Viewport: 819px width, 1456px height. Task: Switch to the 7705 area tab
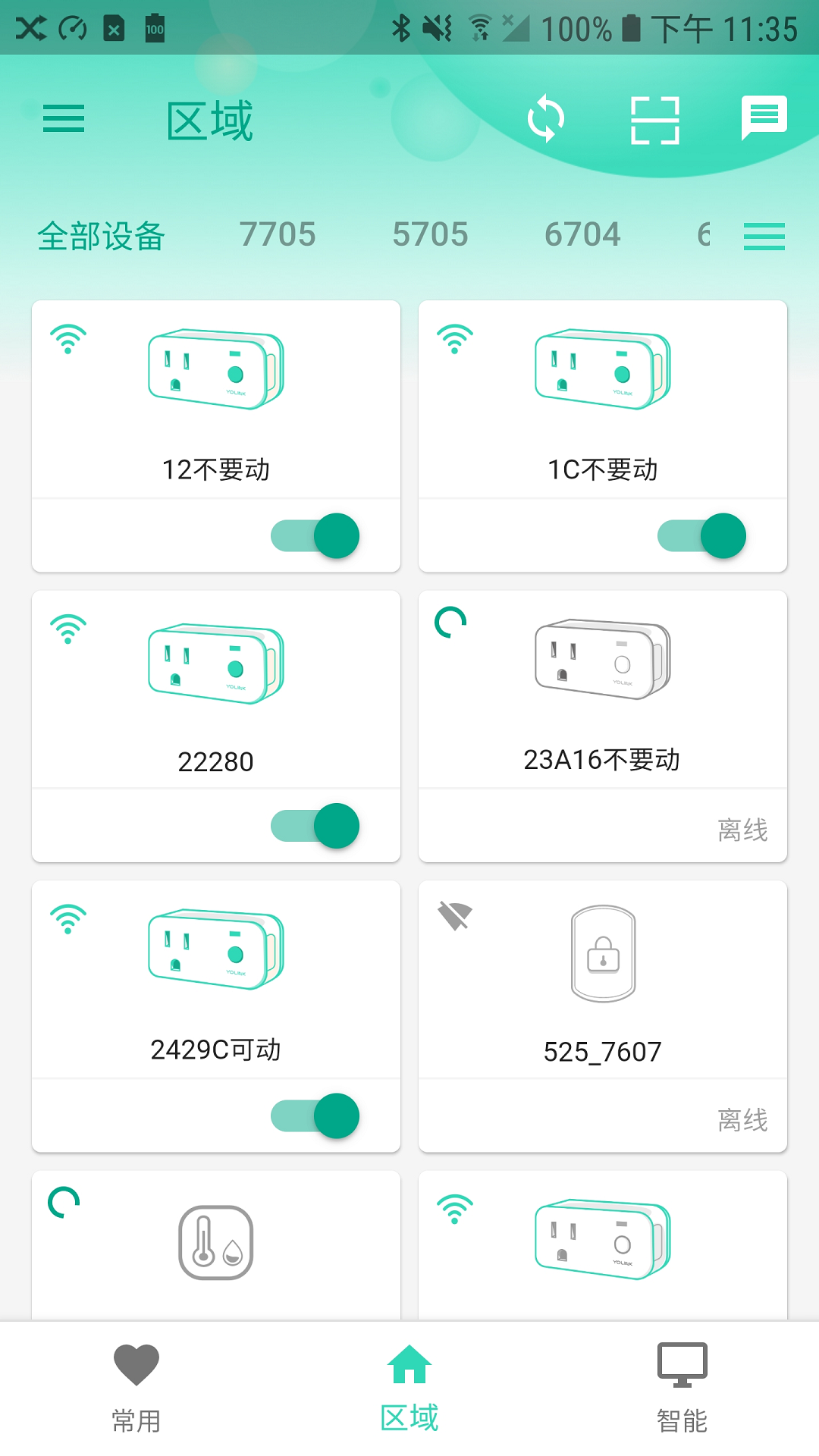(x=278, y=235)
